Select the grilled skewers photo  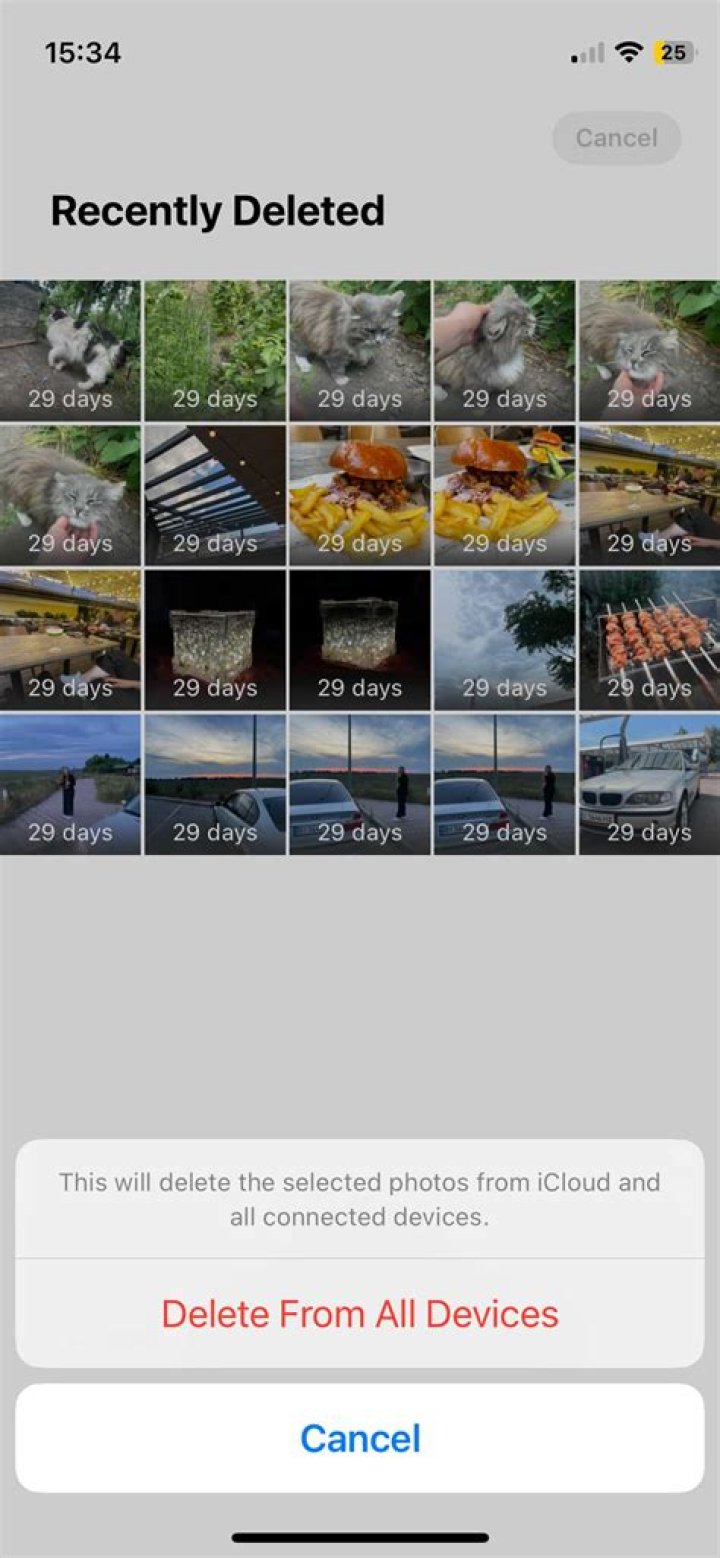pyautogui.click(x=649, y=640)
